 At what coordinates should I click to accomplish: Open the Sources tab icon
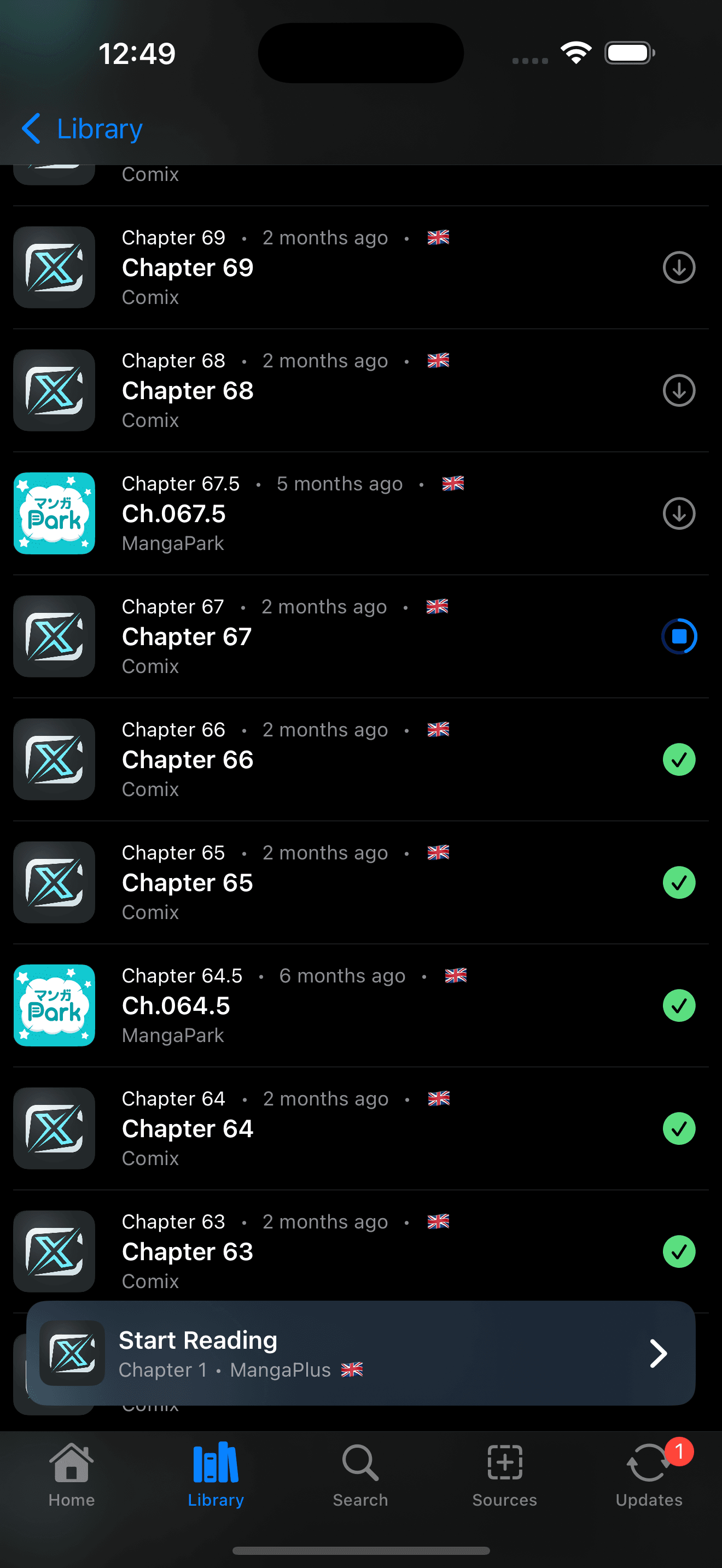click(504, 1464)
